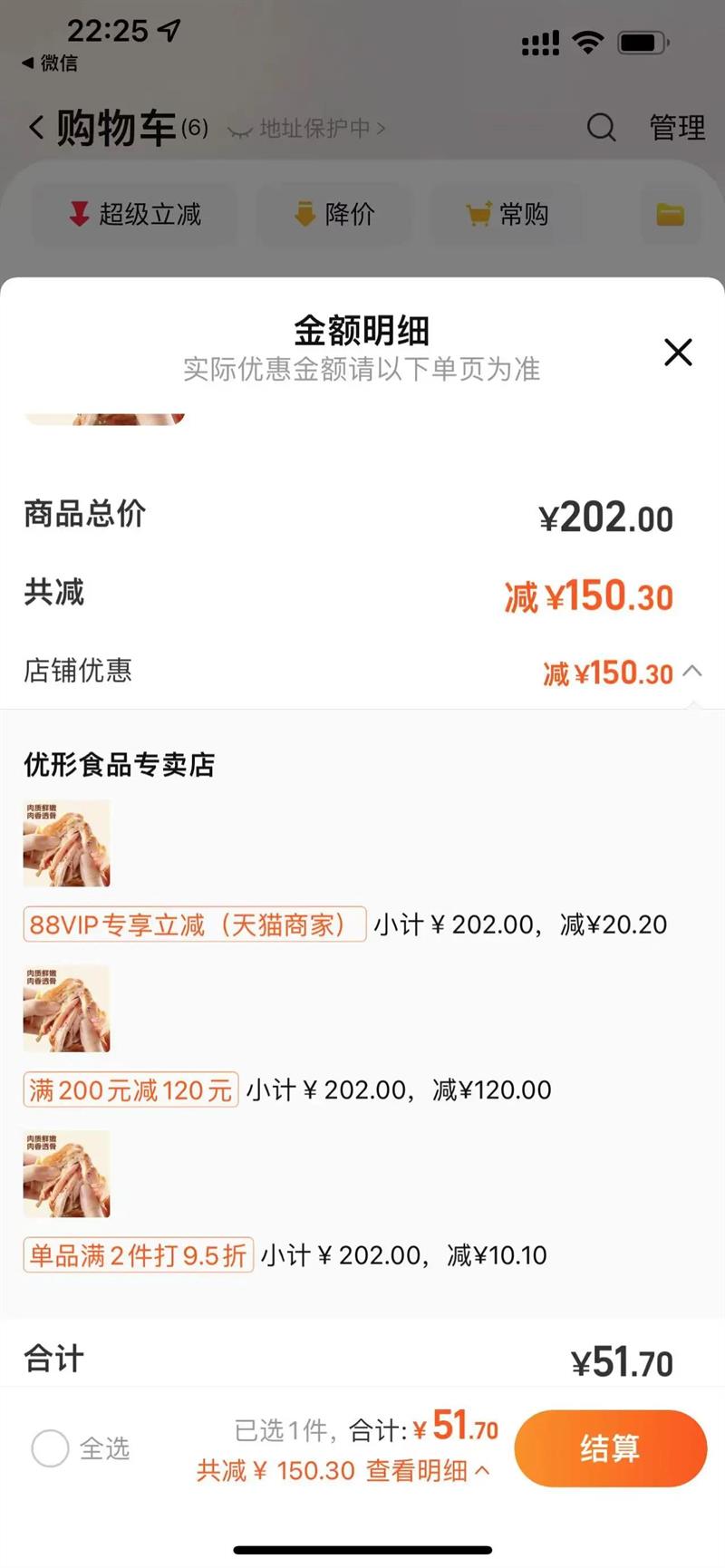Toggle the 全选 select-all checkbox
The image size is (725, 1568).
click(51, 1448)
